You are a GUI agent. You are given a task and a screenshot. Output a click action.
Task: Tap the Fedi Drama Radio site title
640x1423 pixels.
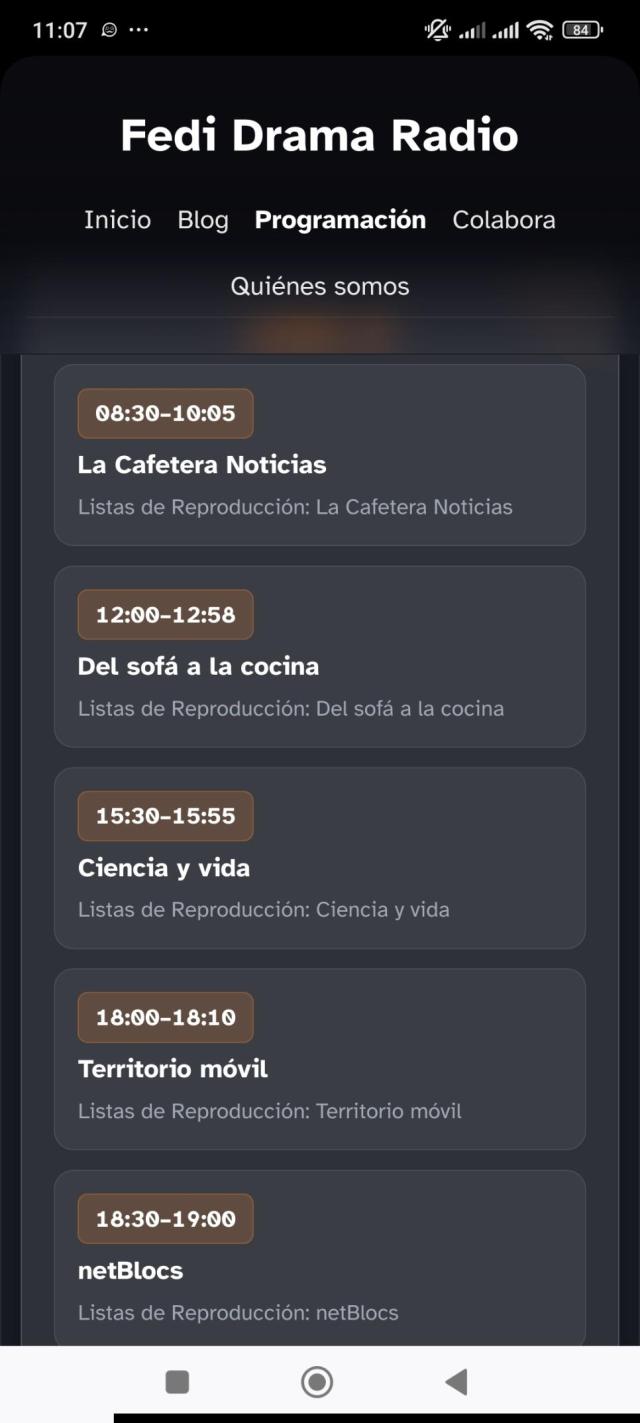tap(320, 136)
